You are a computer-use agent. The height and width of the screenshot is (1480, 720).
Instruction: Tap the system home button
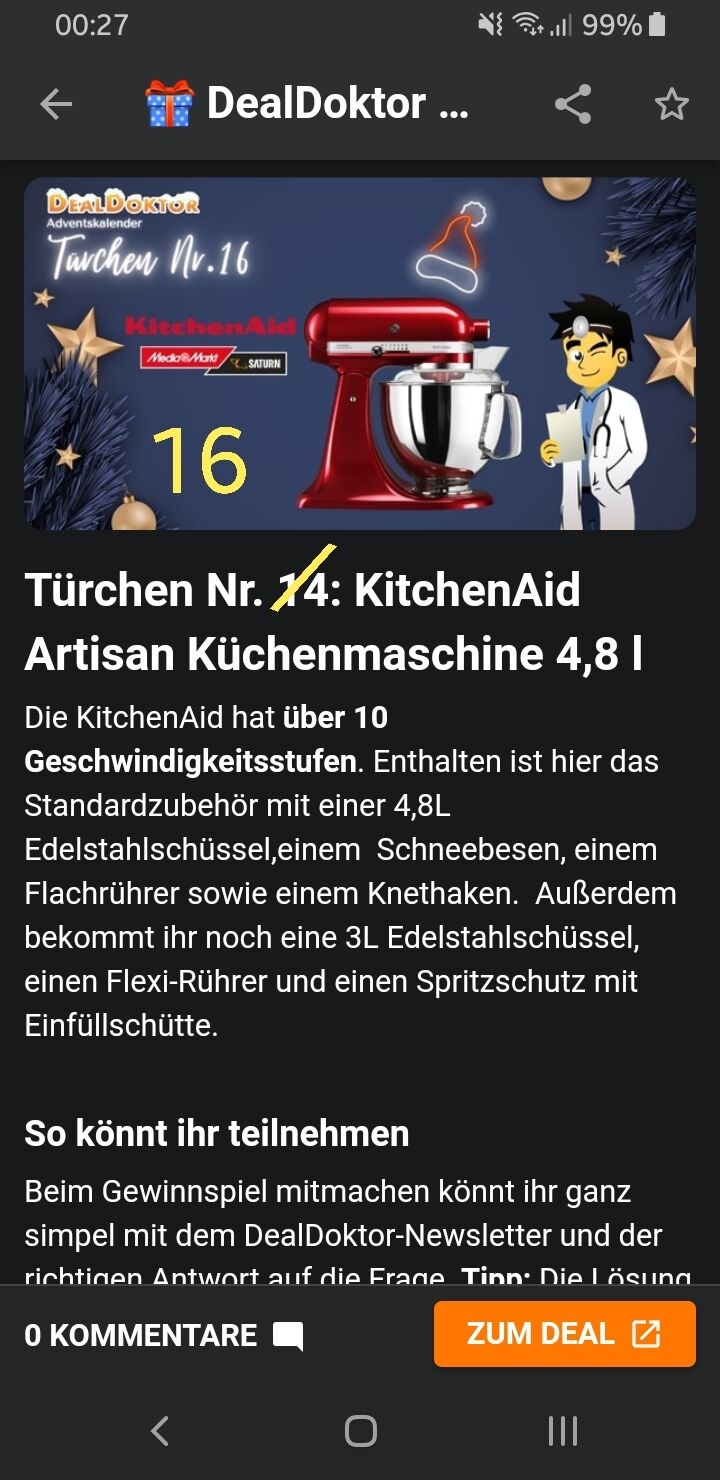coord(360,1431)
